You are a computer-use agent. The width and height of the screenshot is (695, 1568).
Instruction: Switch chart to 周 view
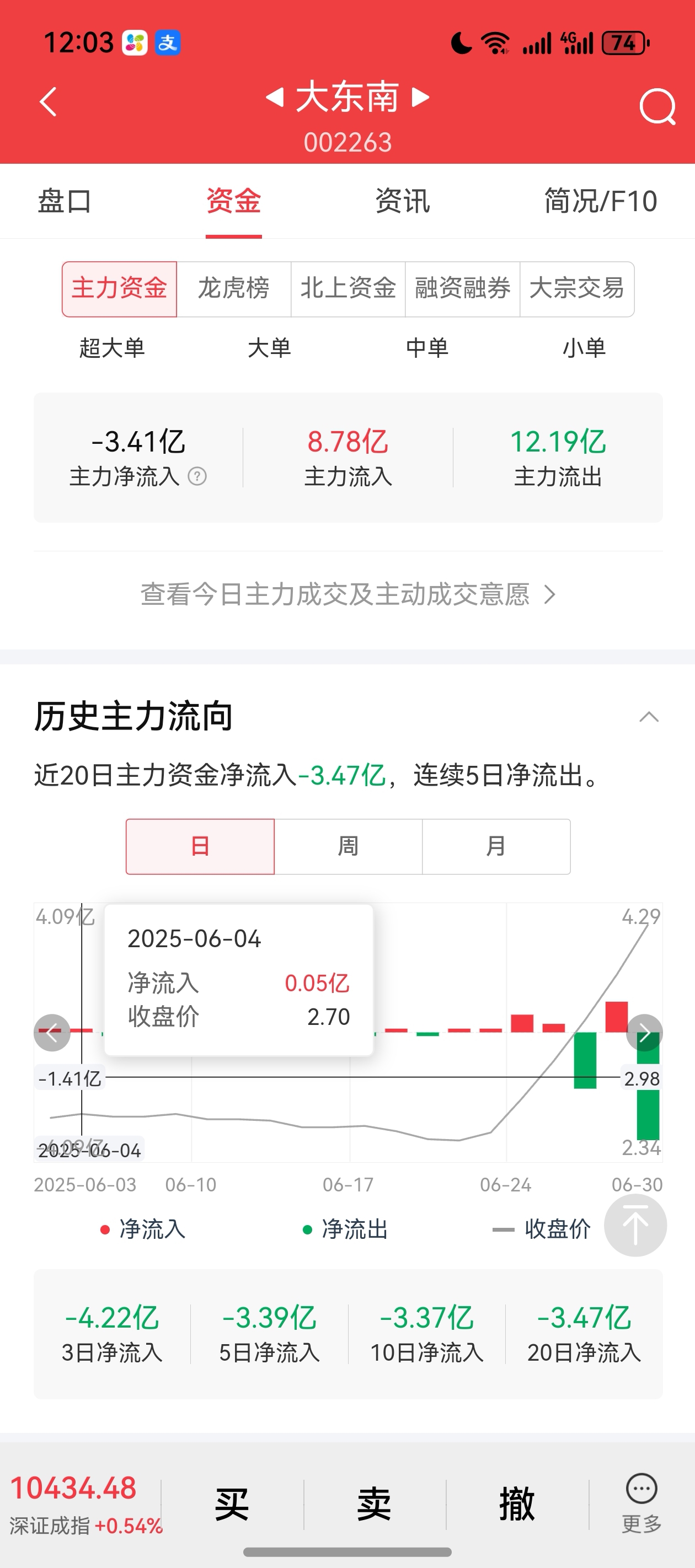pos(348,847)
